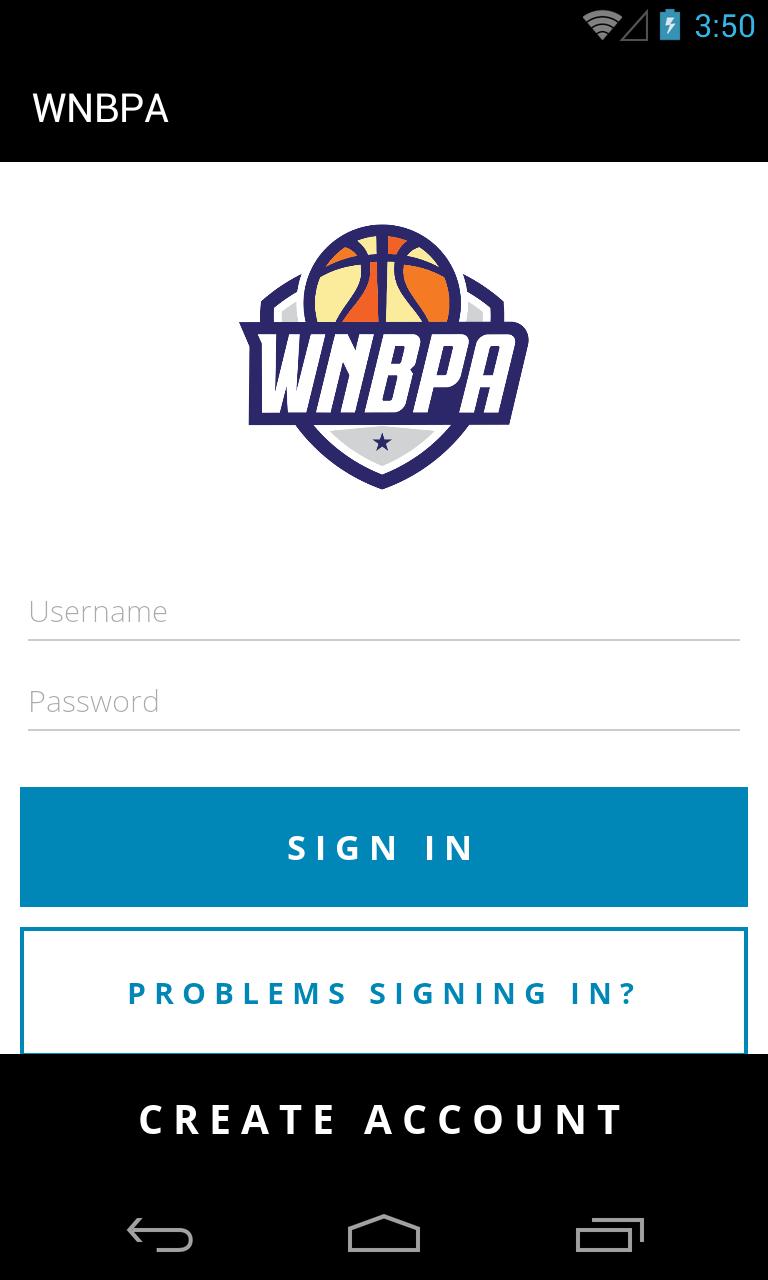Viewport: 768px width, 1280px height.
Task: Select the Wi-Fi status icon
Action: pyautogui.click(x=600, y=25)
